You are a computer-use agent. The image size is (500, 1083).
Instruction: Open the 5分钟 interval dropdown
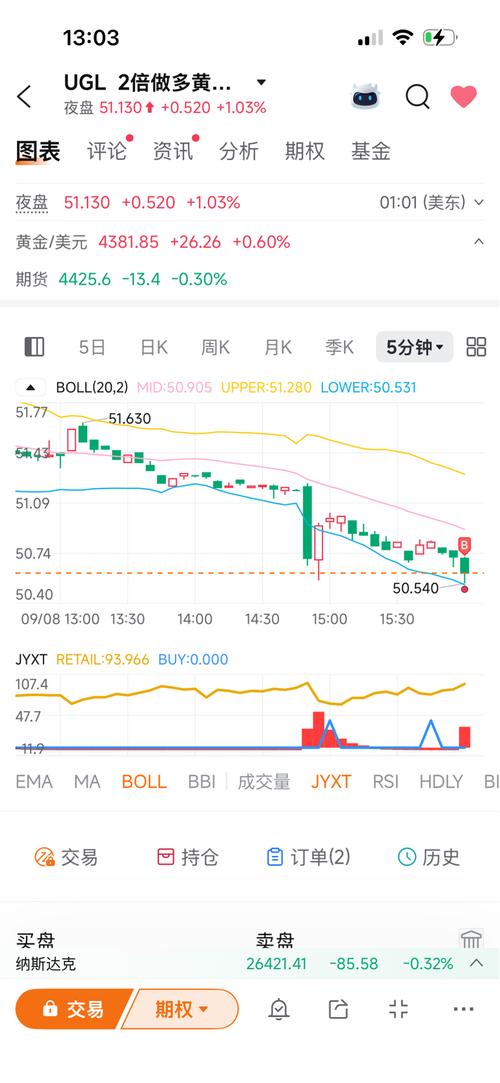point(414,347)
